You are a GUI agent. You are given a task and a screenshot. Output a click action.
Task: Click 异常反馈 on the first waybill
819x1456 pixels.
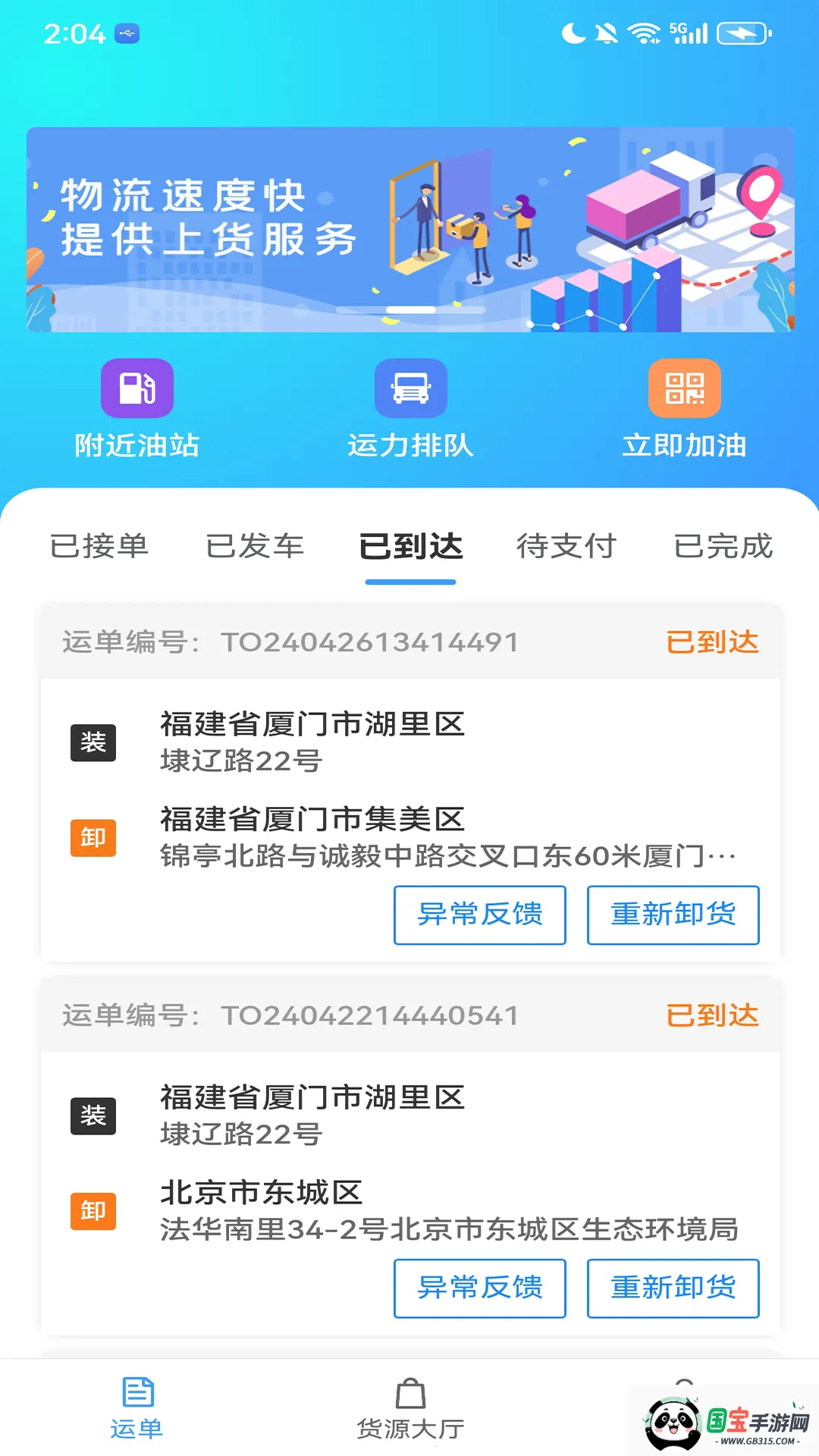click(x=479, y=915)
